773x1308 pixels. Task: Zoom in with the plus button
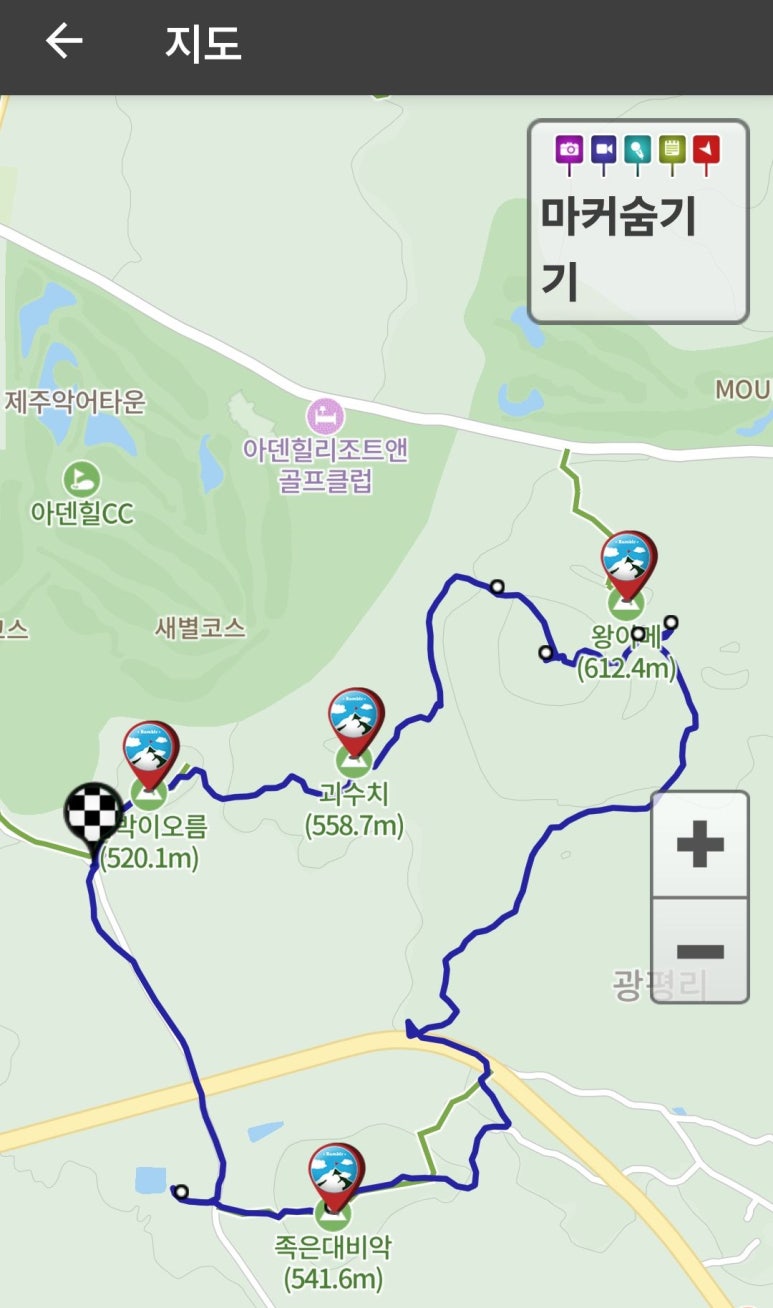tap(700, 845)
